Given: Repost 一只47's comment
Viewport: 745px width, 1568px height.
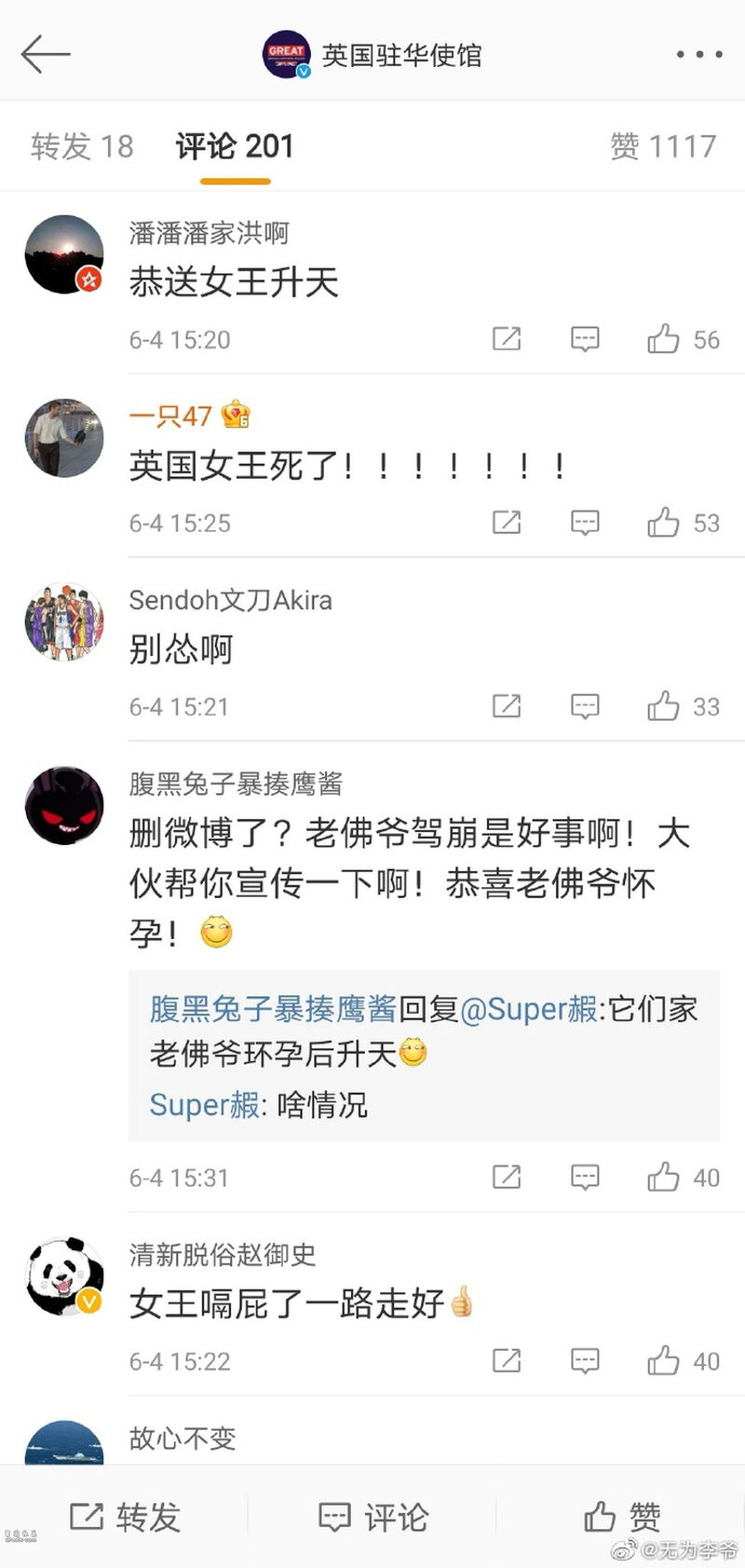Looking at the screenshot, I should pyautogui.click(x=506, y=523).
